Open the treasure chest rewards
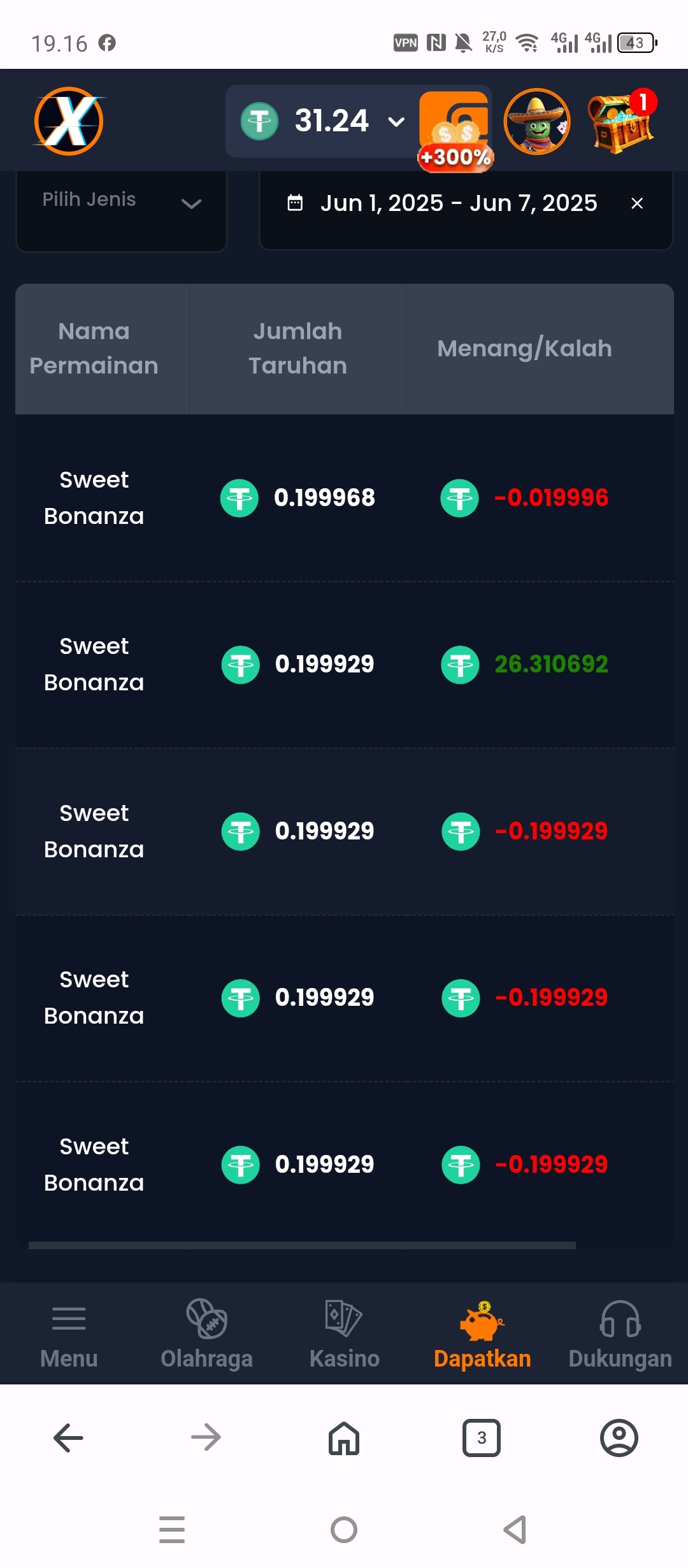 coord(622,121)
